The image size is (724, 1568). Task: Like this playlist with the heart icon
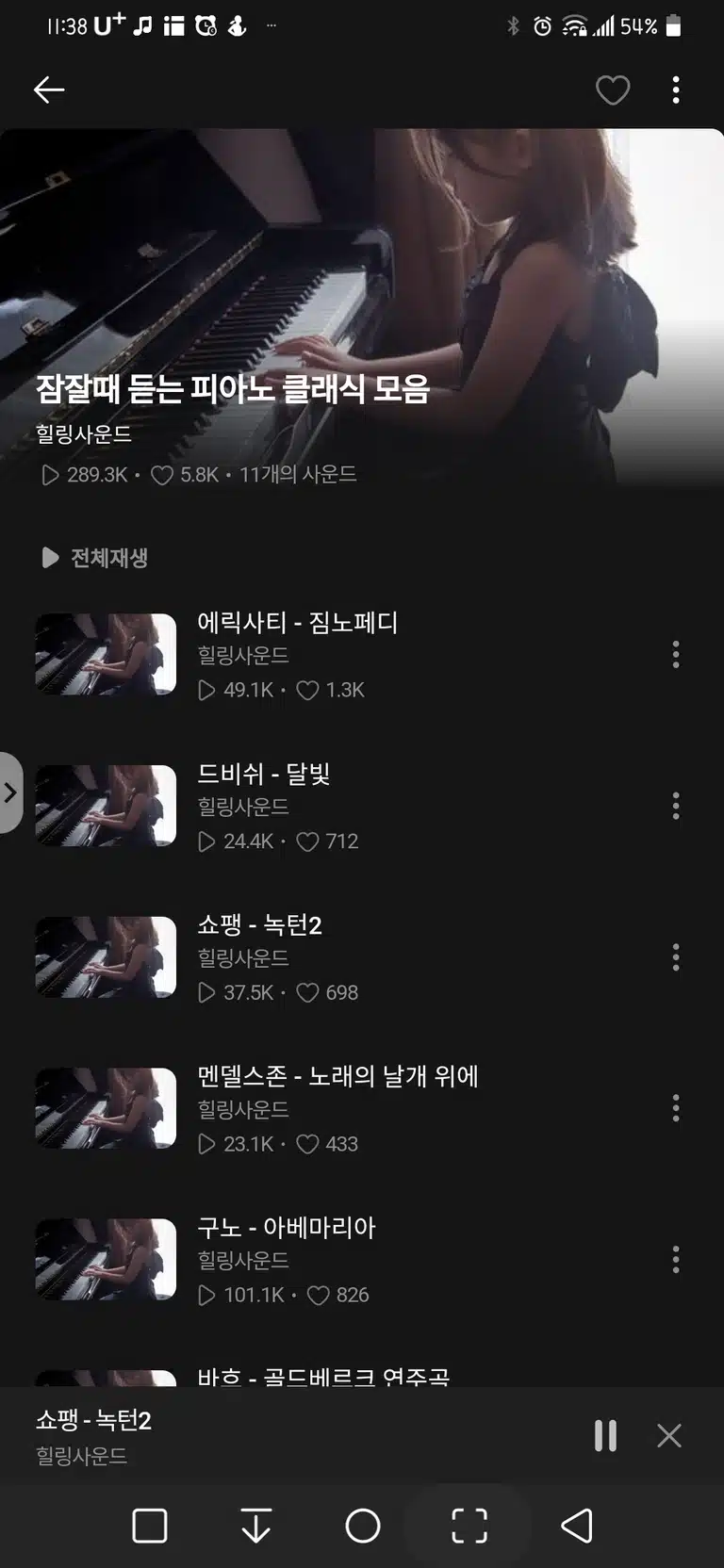pos(613,90)
